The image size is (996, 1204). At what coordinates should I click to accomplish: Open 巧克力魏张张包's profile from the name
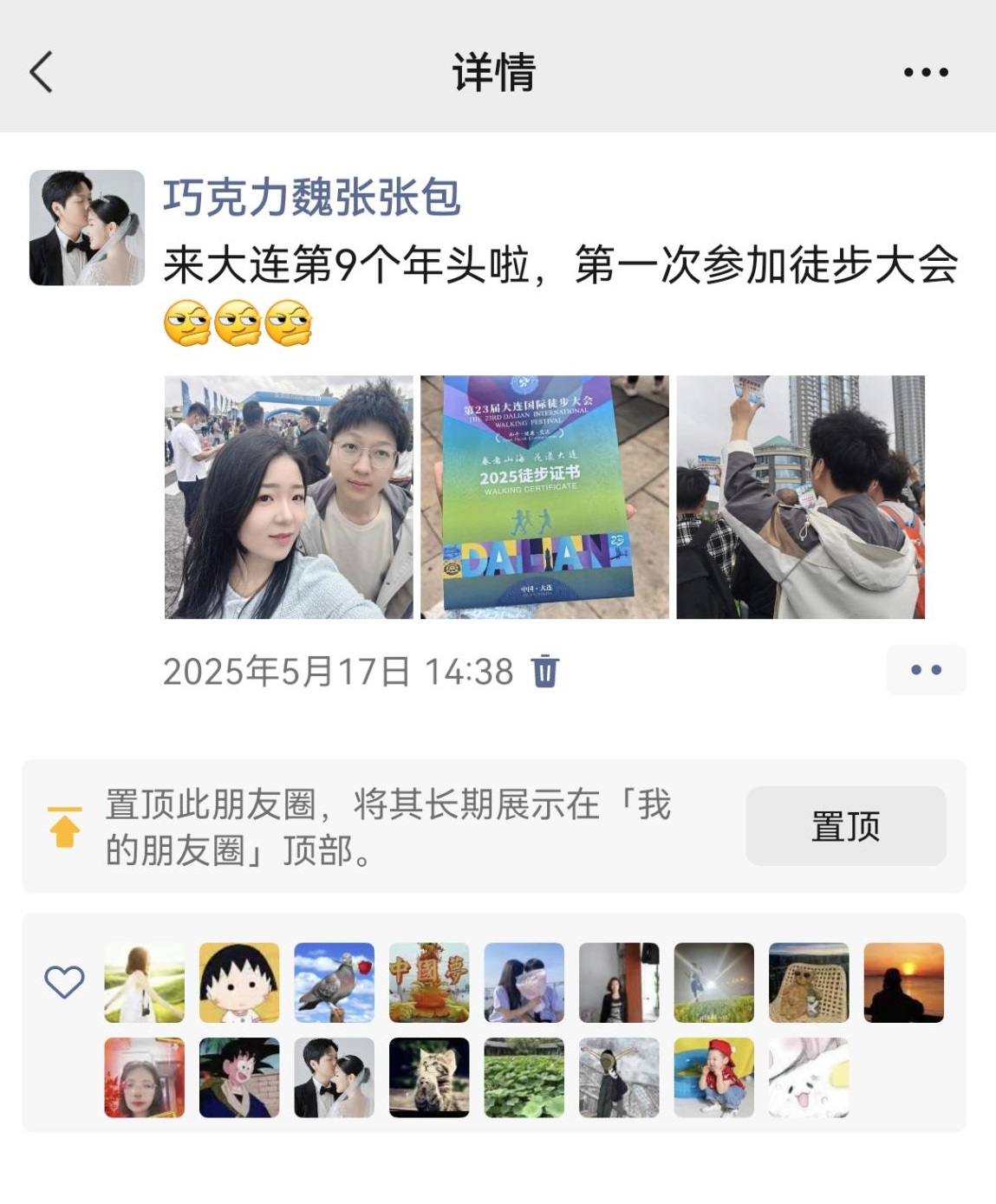(312, 198)
